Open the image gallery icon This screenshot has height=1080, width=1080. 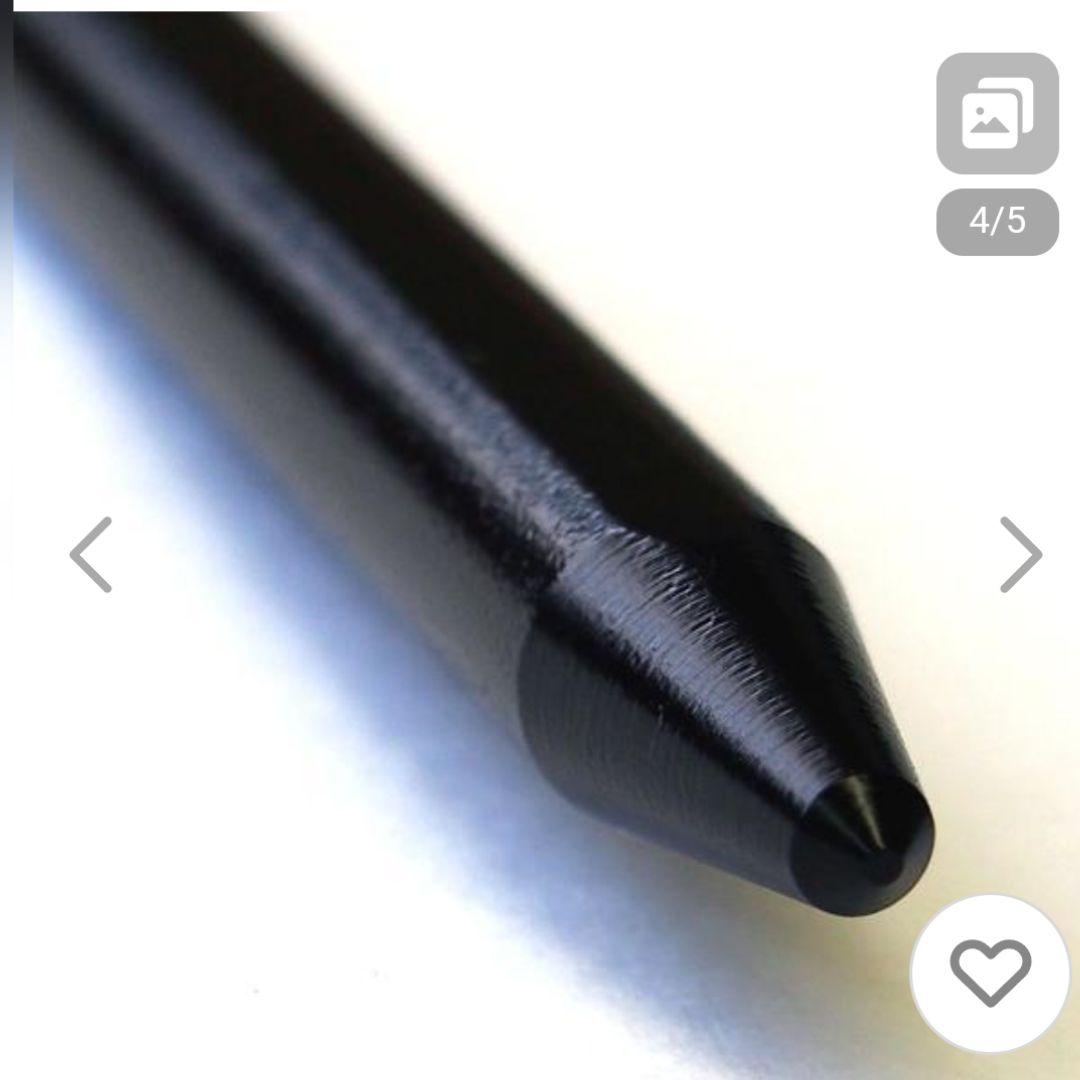pos(997,114)
